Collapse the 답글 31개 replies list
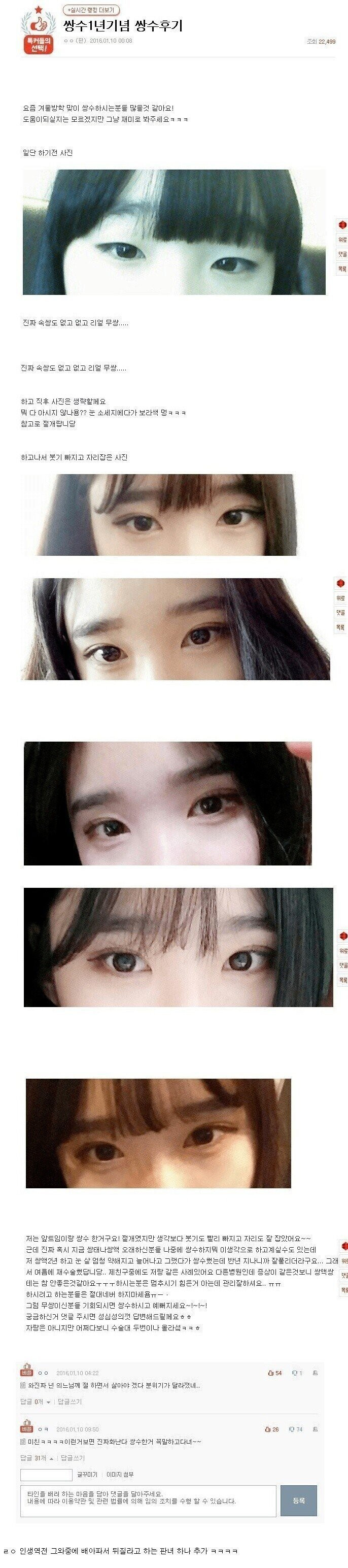 pos(36,1457)
